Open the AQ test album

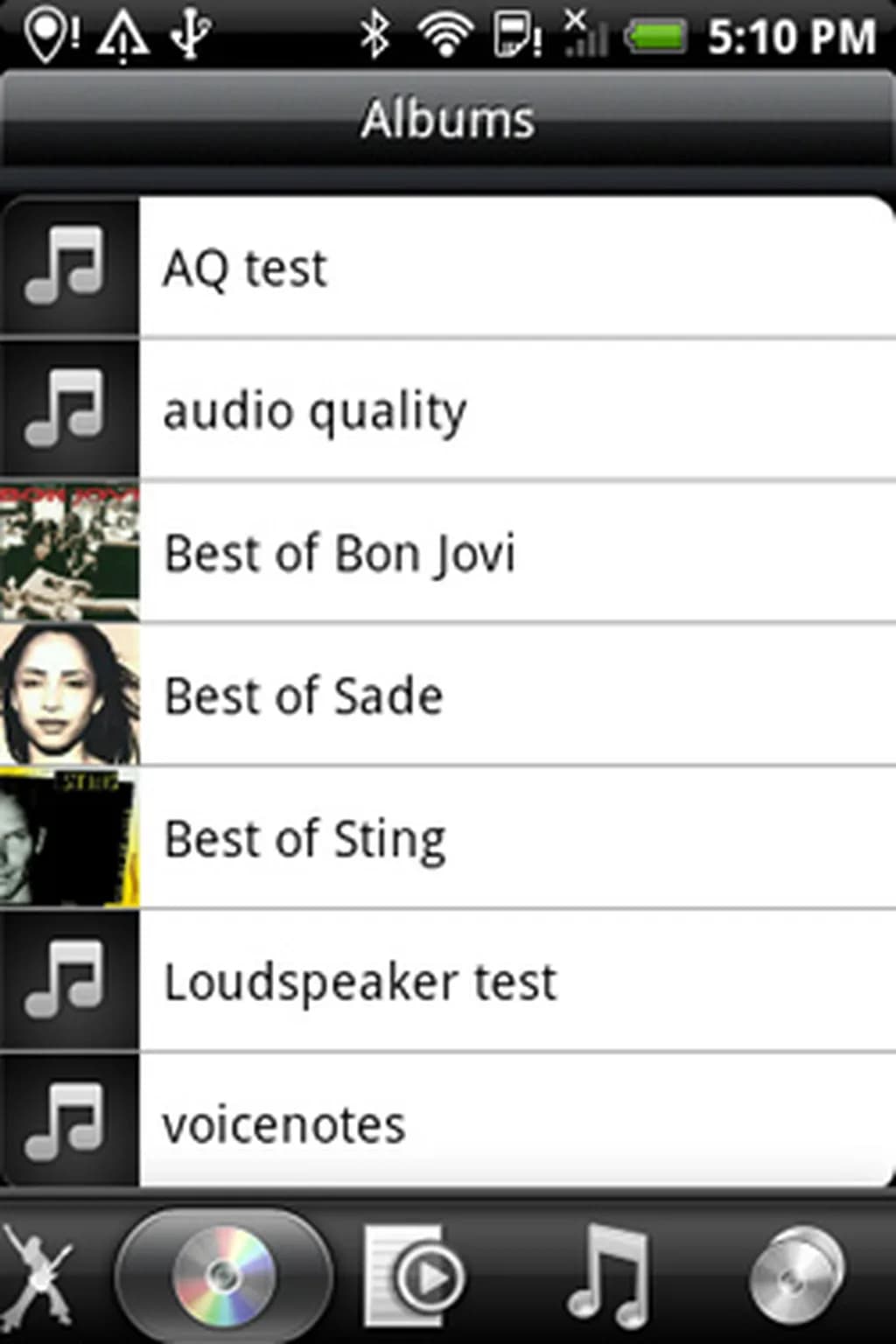448,267
